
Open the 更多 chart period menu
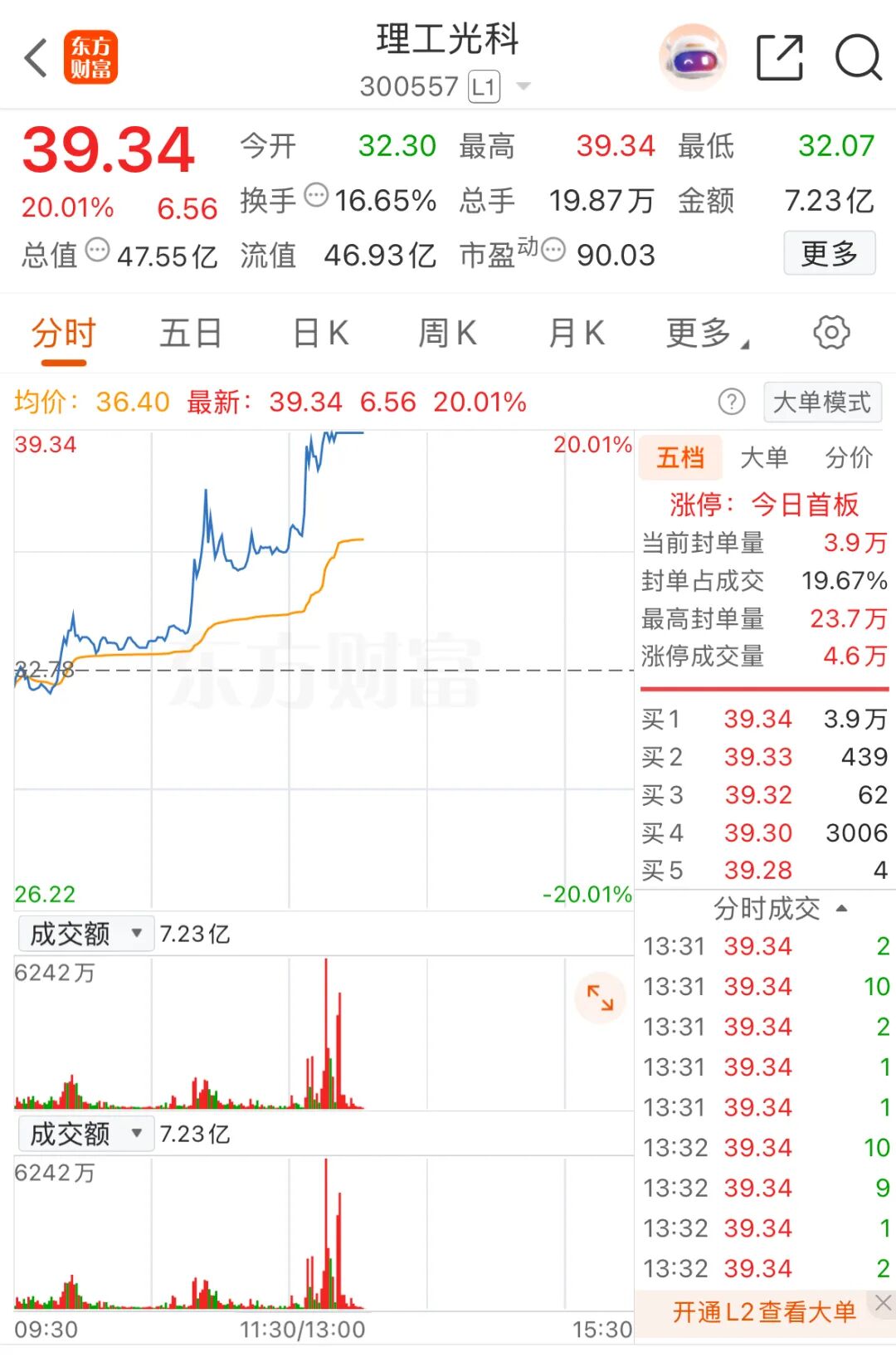(x=706, y=334)
